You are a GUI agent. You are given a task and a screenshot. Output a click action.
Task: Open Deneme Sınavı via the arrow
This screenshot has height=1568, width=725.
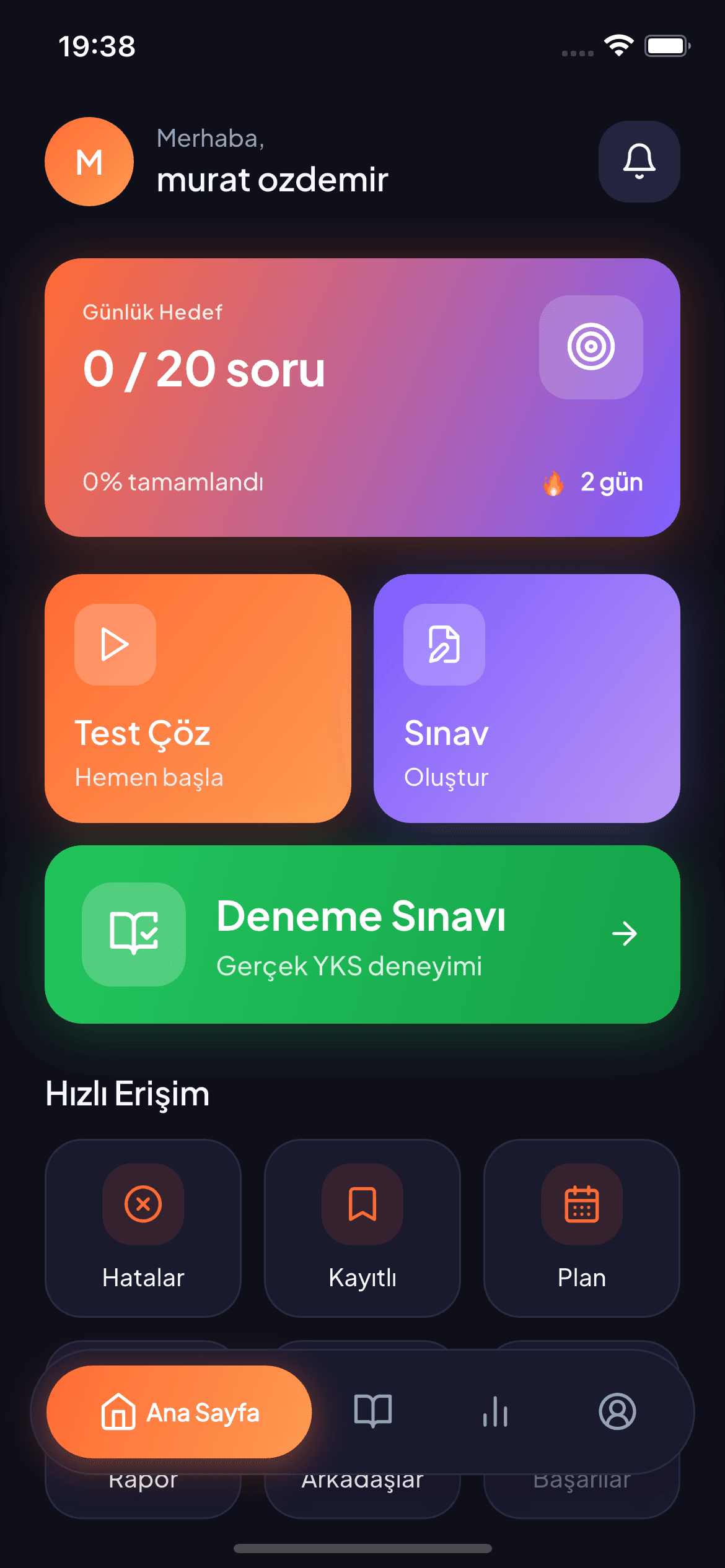626,934
